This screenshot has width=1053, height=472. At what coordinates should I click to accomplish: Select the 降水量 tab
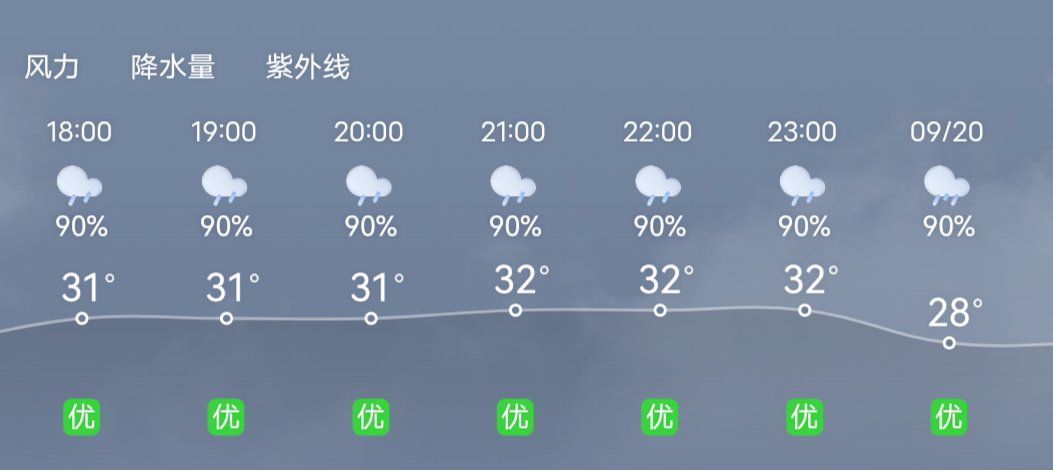pos(173,68)
